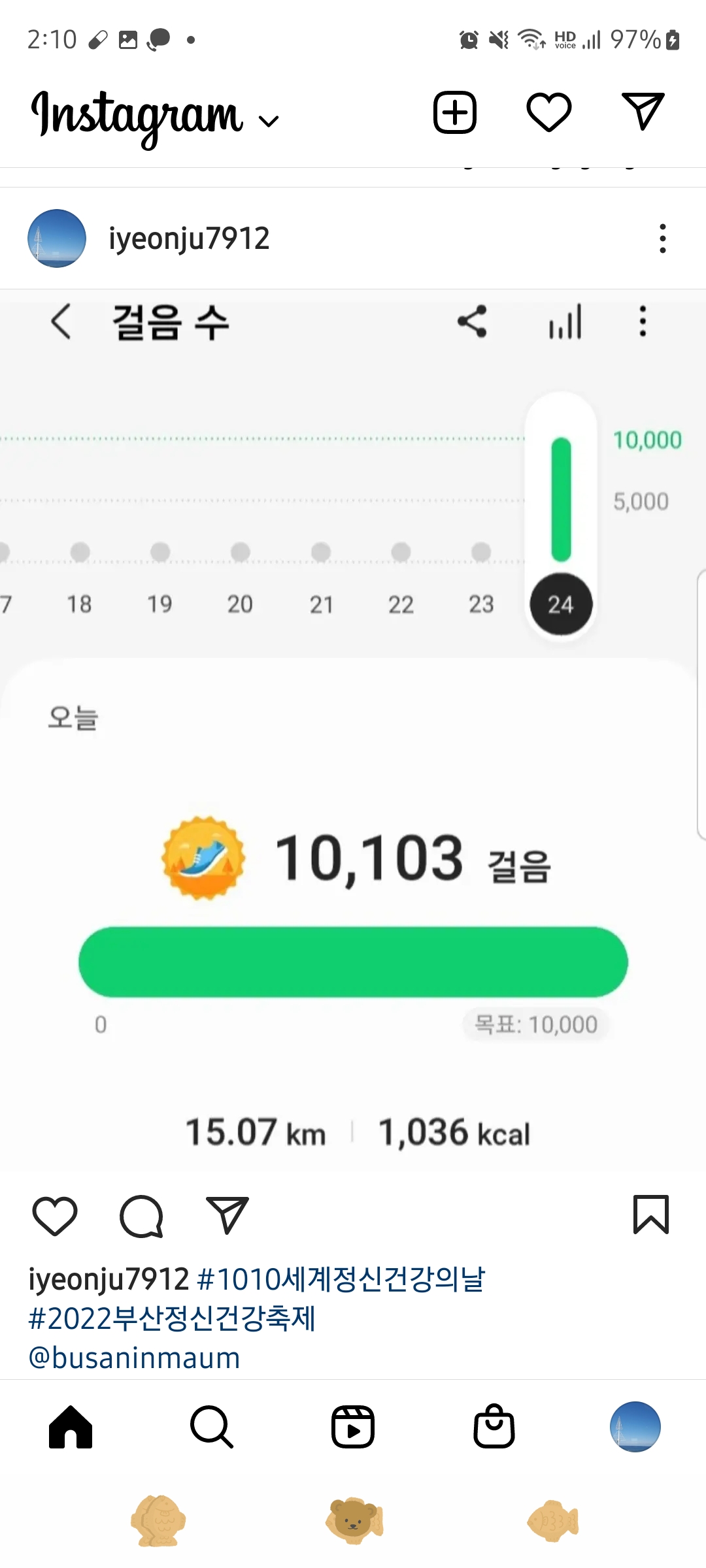Open your profile tab

click(x=635, y=1427)
